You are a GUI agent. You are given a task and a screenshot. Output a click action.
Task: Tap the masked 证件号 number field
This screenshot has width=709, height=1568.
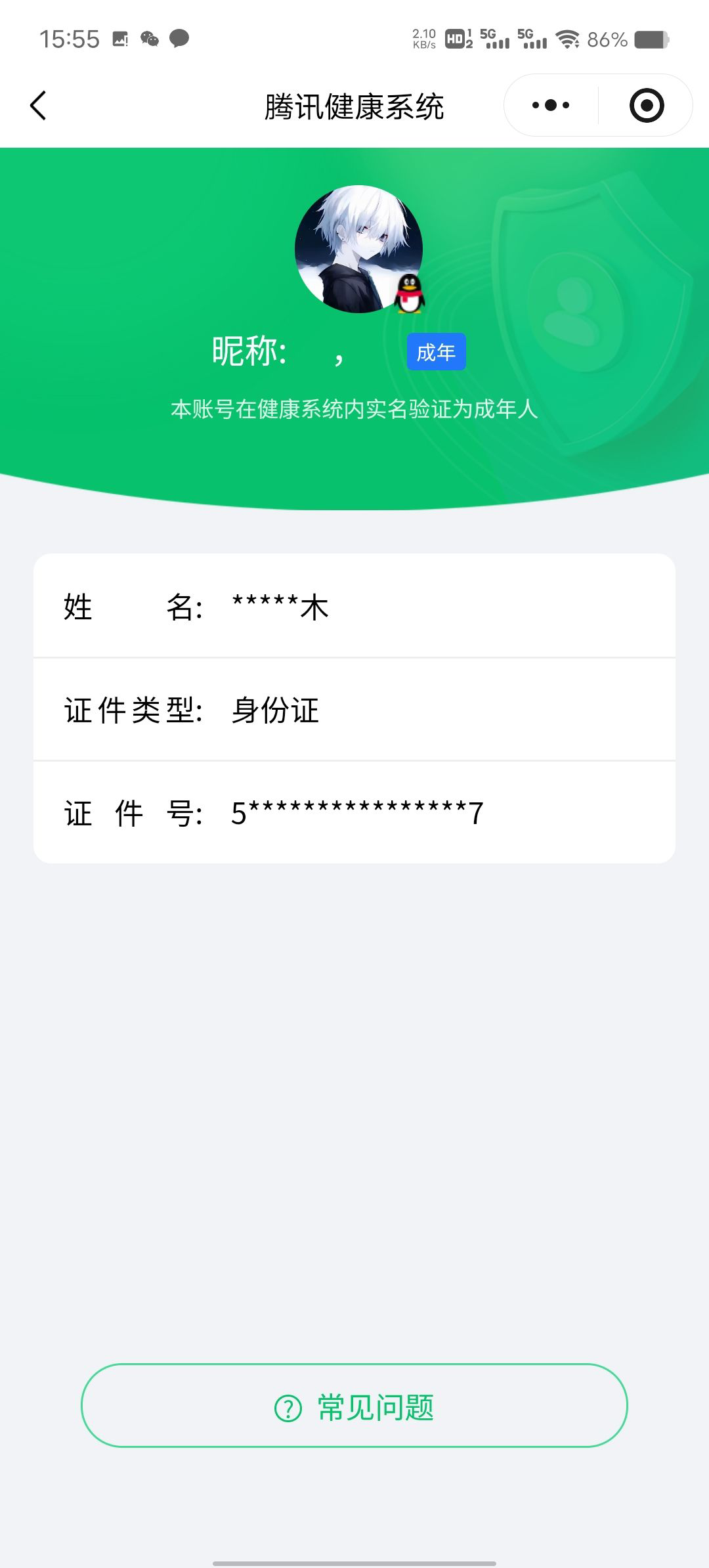tap(354, 812)
